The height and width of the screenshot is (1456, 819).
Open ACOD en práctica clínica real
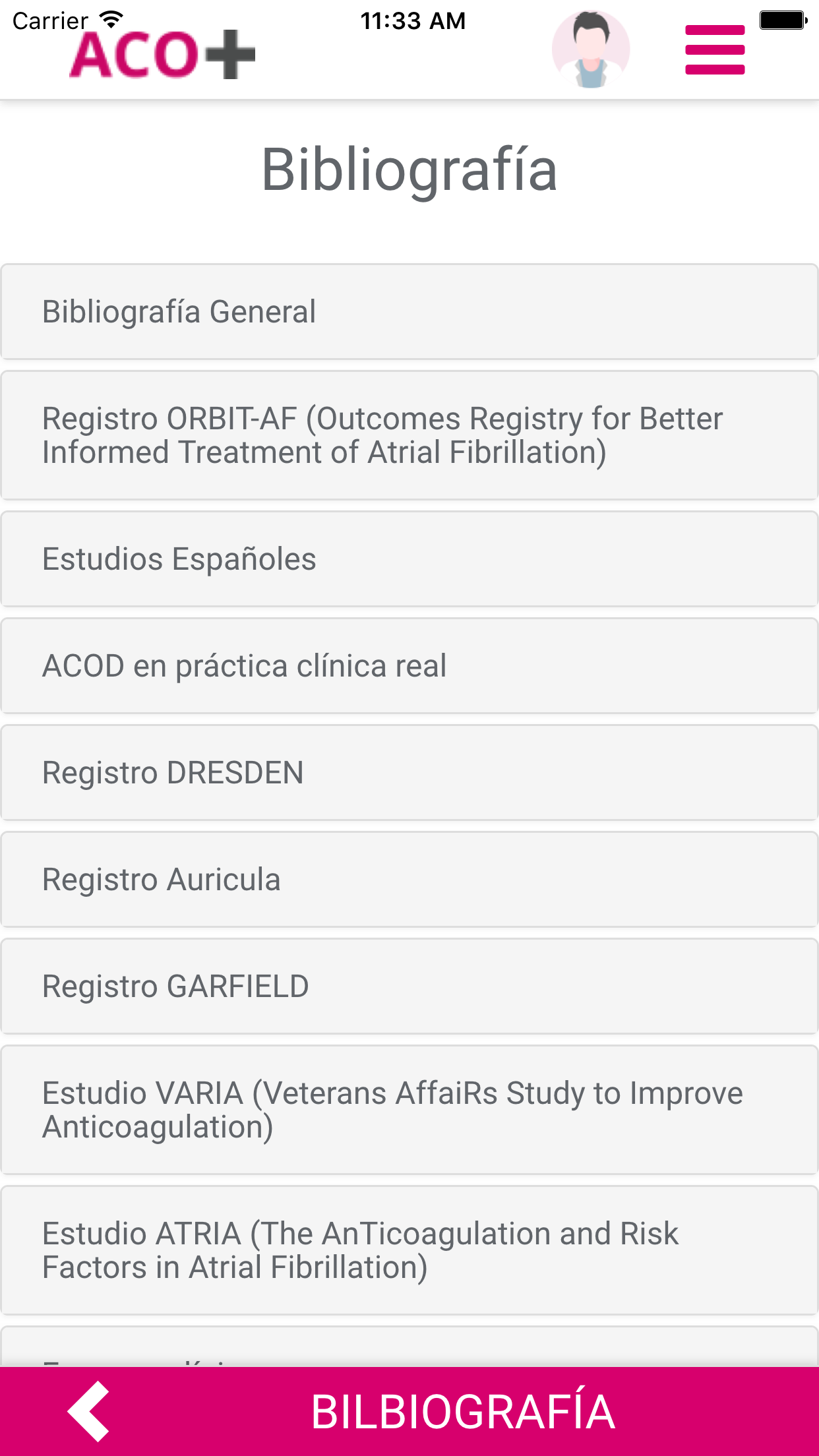[x=409, y=666]
